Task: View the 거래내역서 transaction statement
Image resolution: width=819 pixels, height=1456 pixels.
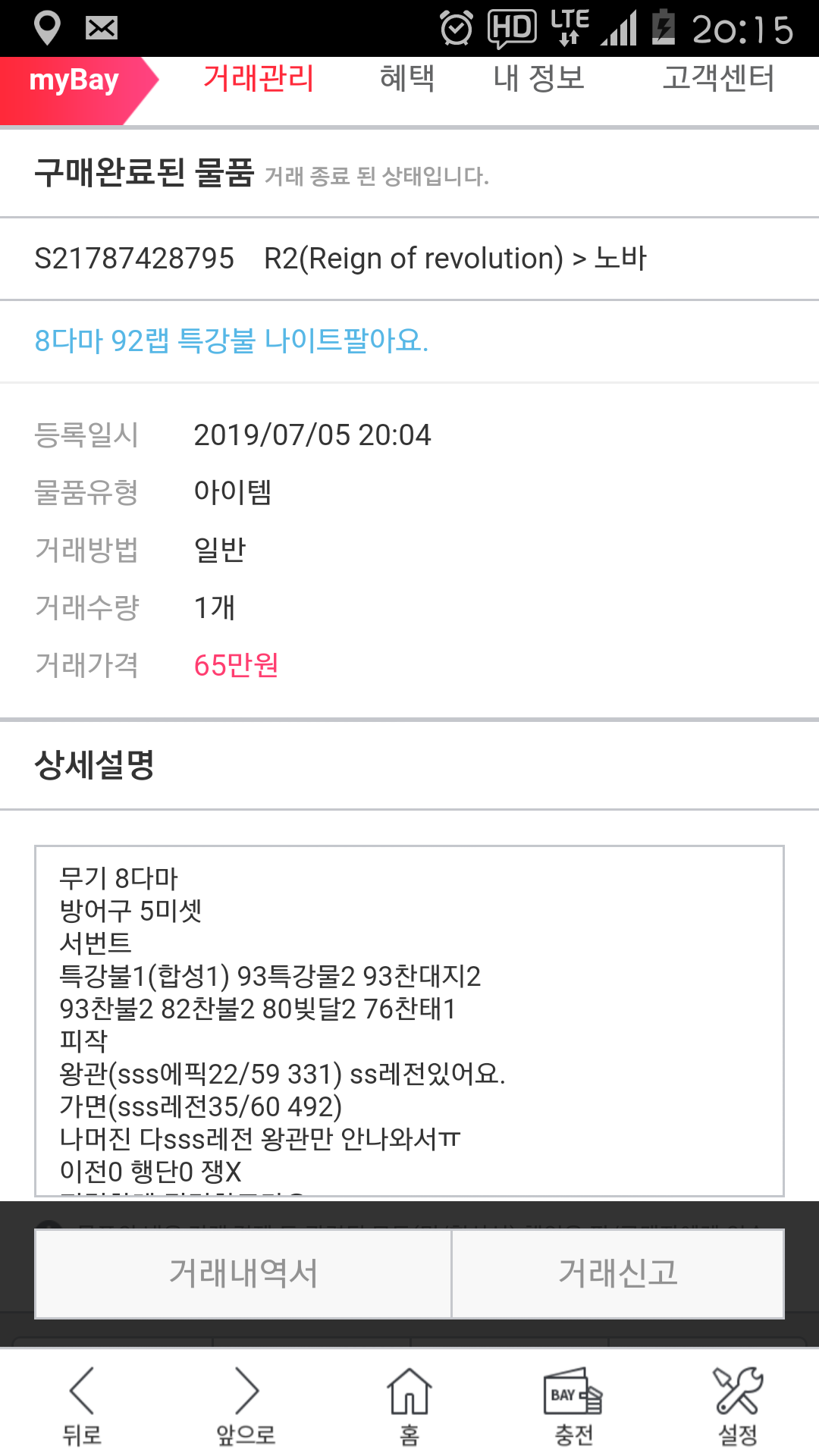Action: (243, 1273)
